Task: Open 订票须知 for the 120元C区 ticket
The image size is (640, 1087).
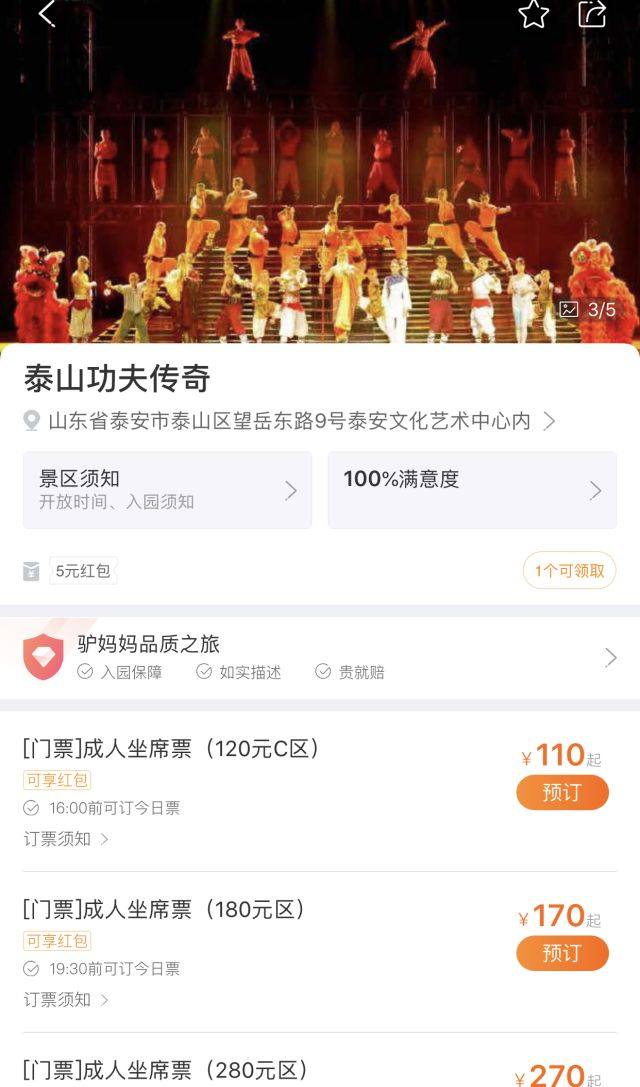Action: click(66, 839)
